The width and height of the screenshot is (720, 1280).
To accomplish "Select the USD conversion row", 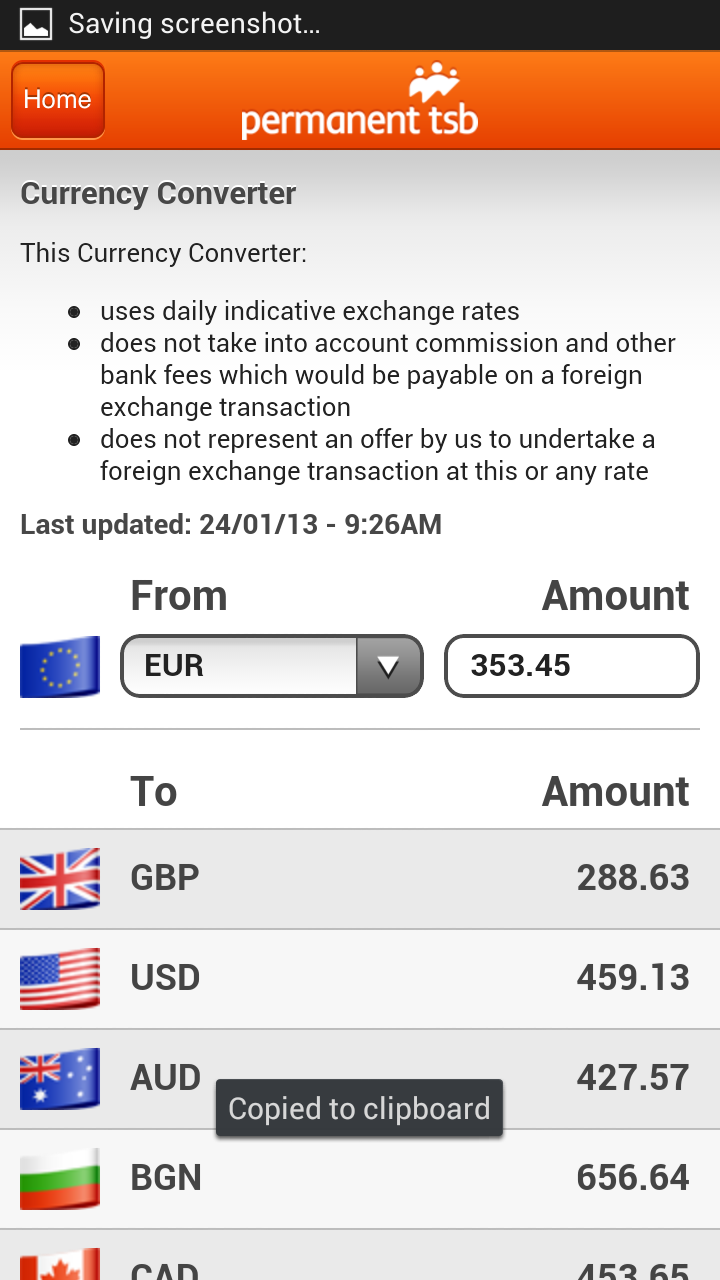I will click(x=360, y=978).
